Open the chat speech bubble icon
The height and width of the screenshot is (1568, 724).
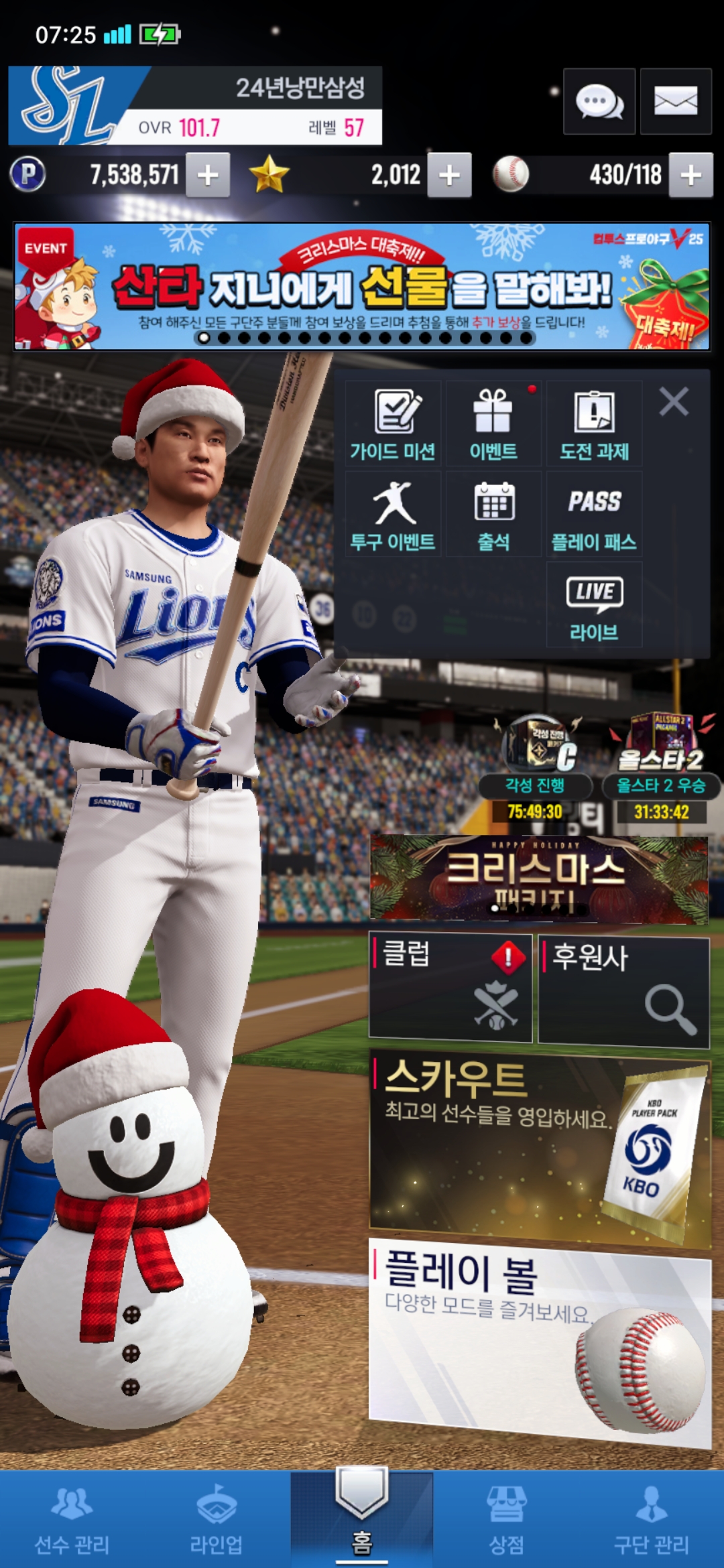[599, 102]
